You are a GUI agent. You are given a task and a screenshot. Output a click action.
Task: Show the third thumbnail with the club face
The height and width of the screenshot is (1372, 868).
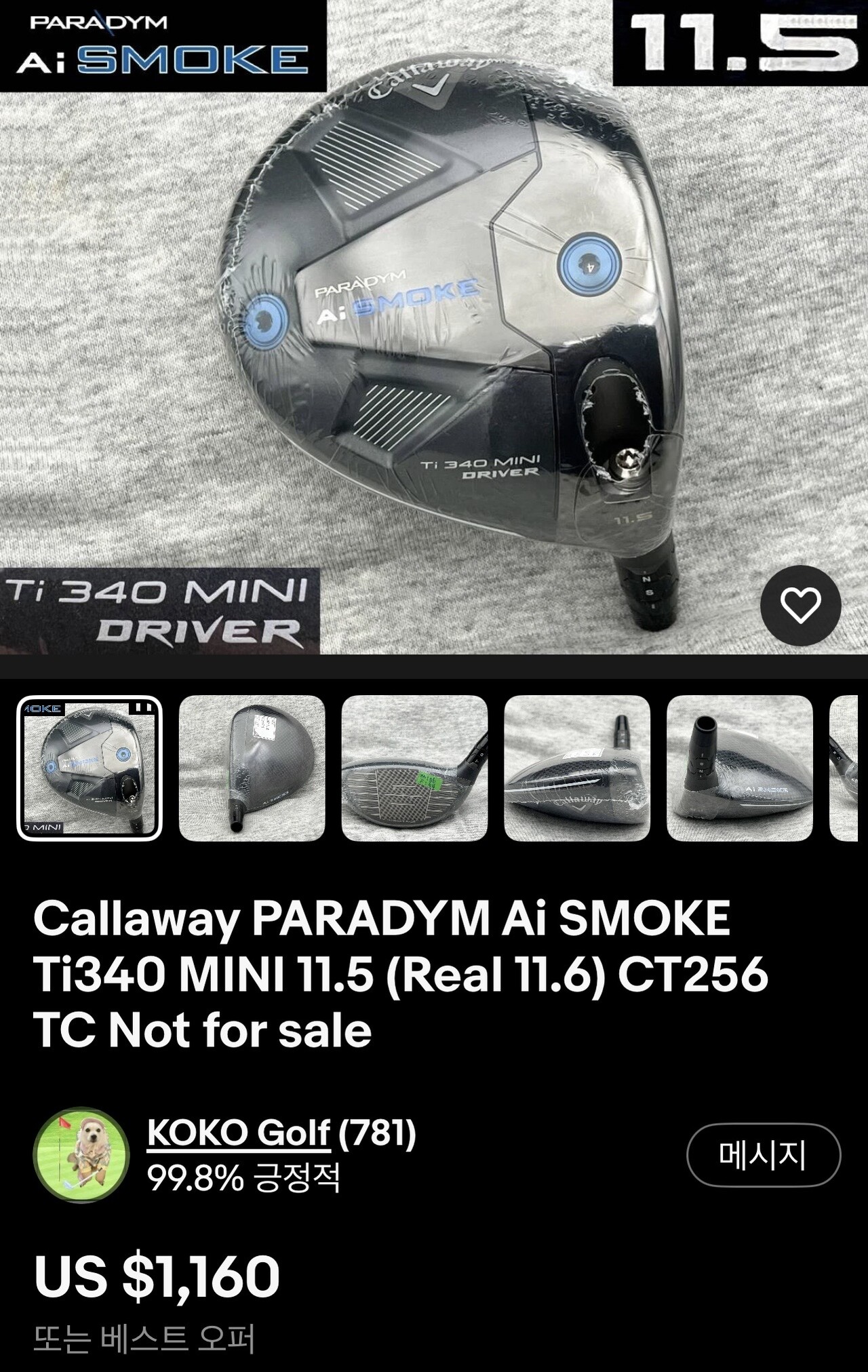pos(414,768)
